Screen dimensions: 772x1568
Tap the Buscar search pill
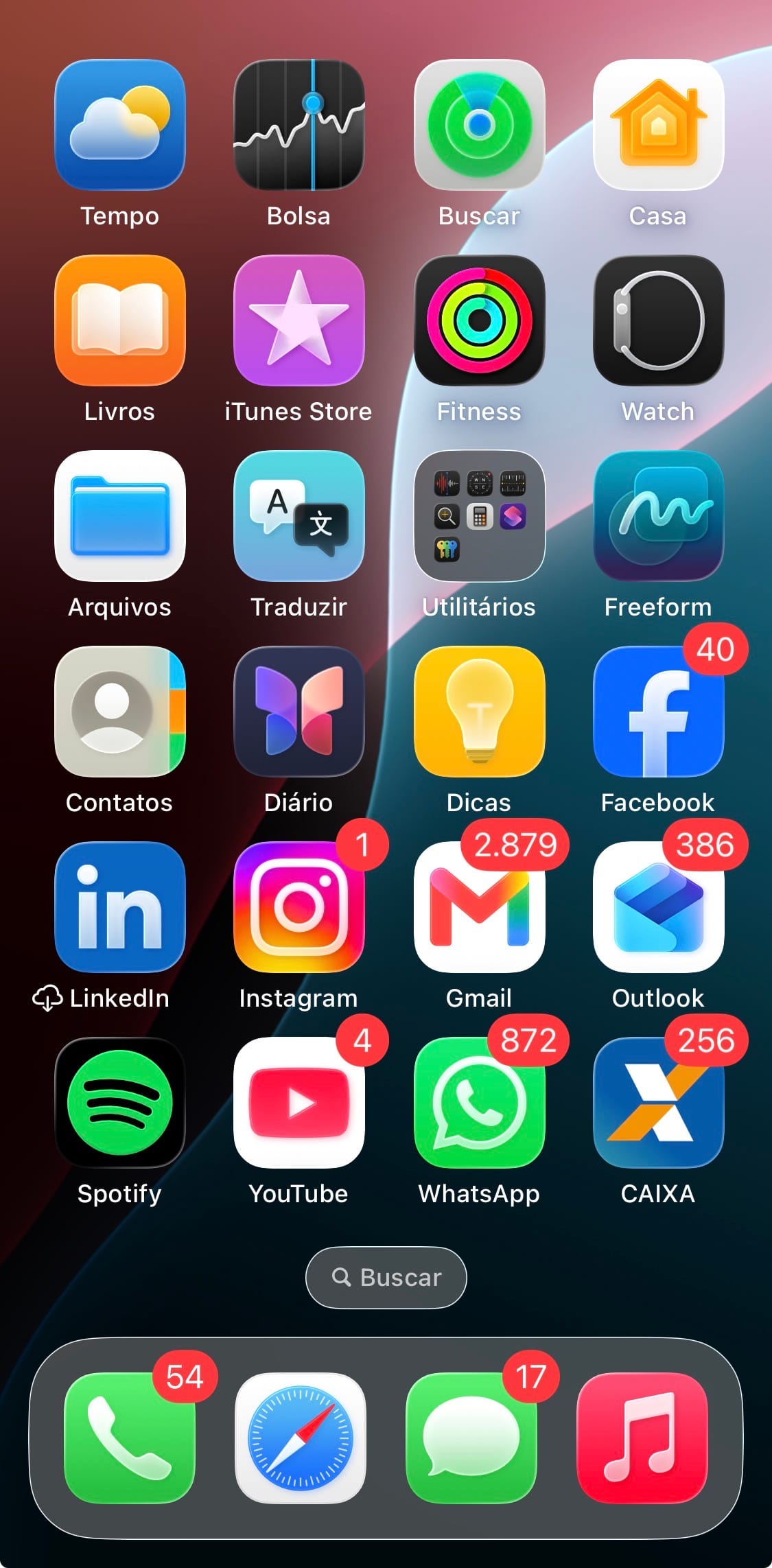point(386,1278)
